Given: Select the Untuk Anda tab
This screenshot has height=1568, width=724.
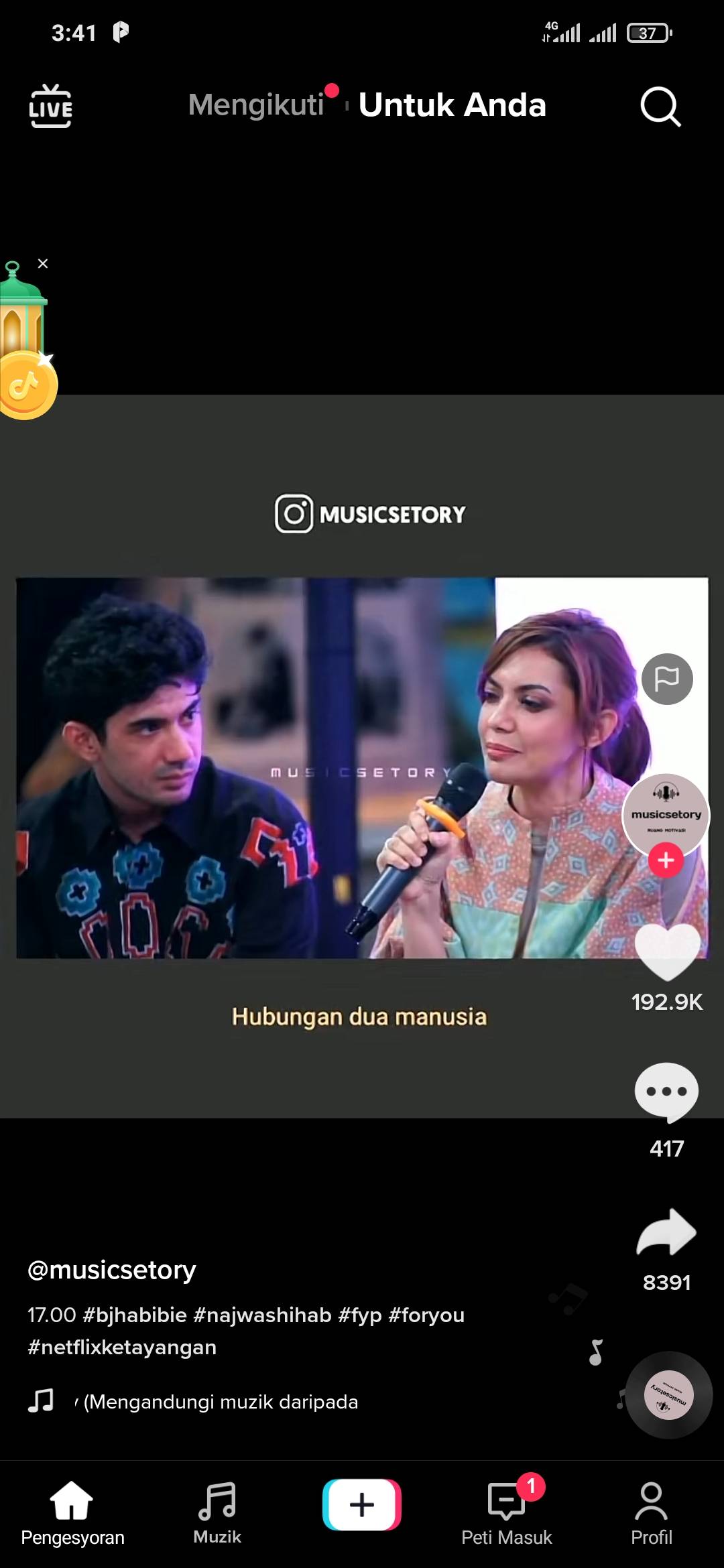Looking at the screenshot, I should click(x=452, y=105).
